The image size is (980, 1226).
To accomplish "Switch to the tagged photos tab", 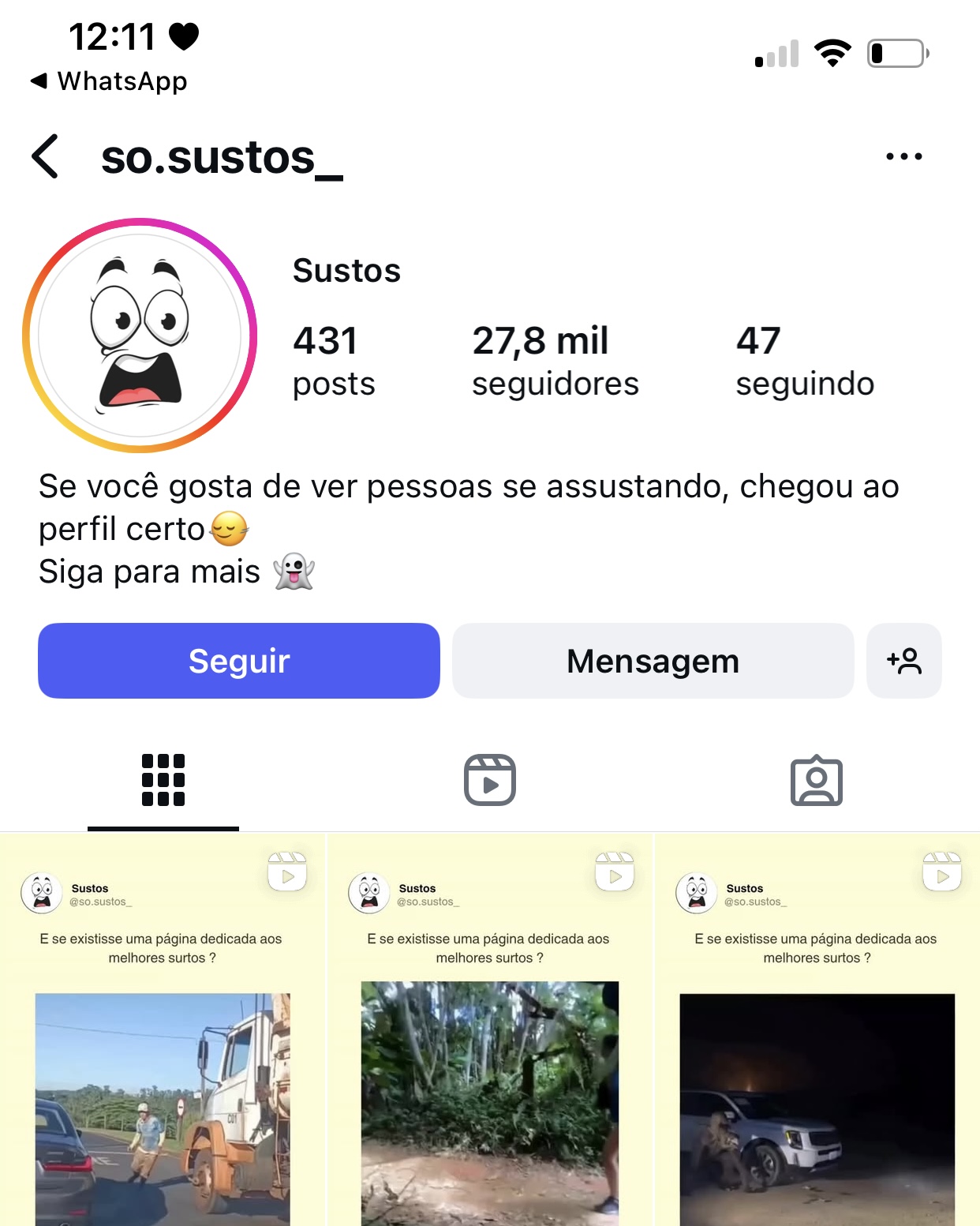I will [x=816, y=780].
